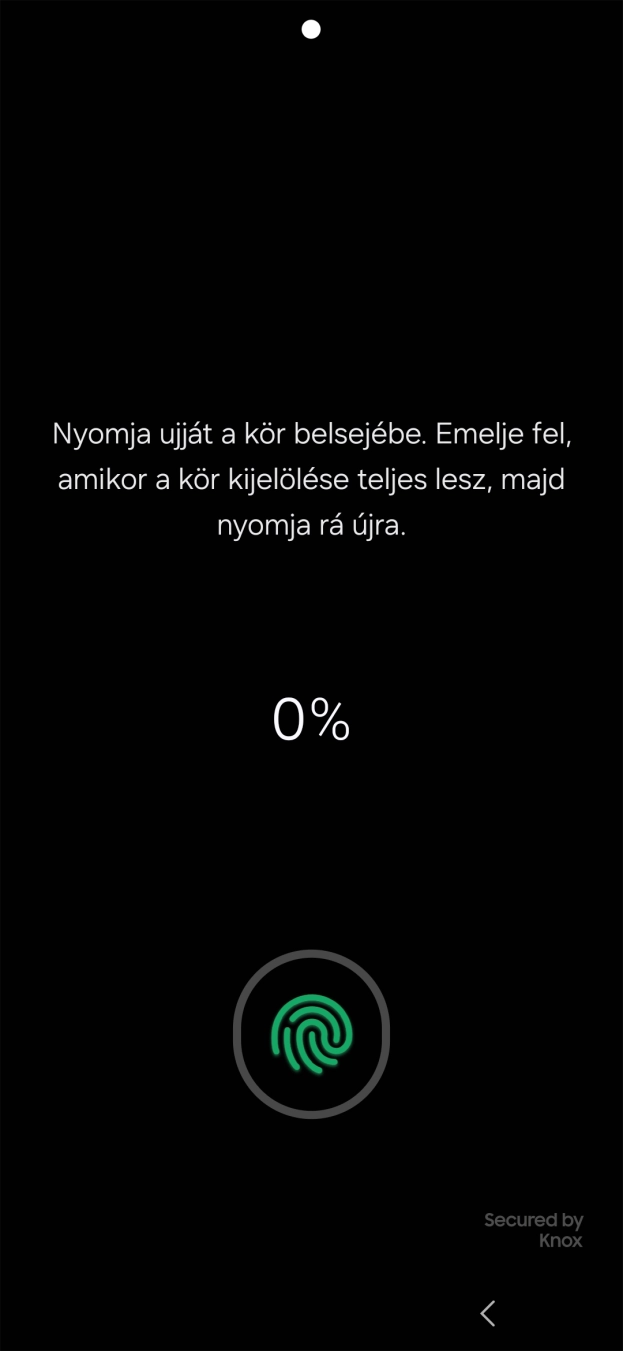
Task: Touch the fingerprint sensor circle
Action: pos(311,1034)
